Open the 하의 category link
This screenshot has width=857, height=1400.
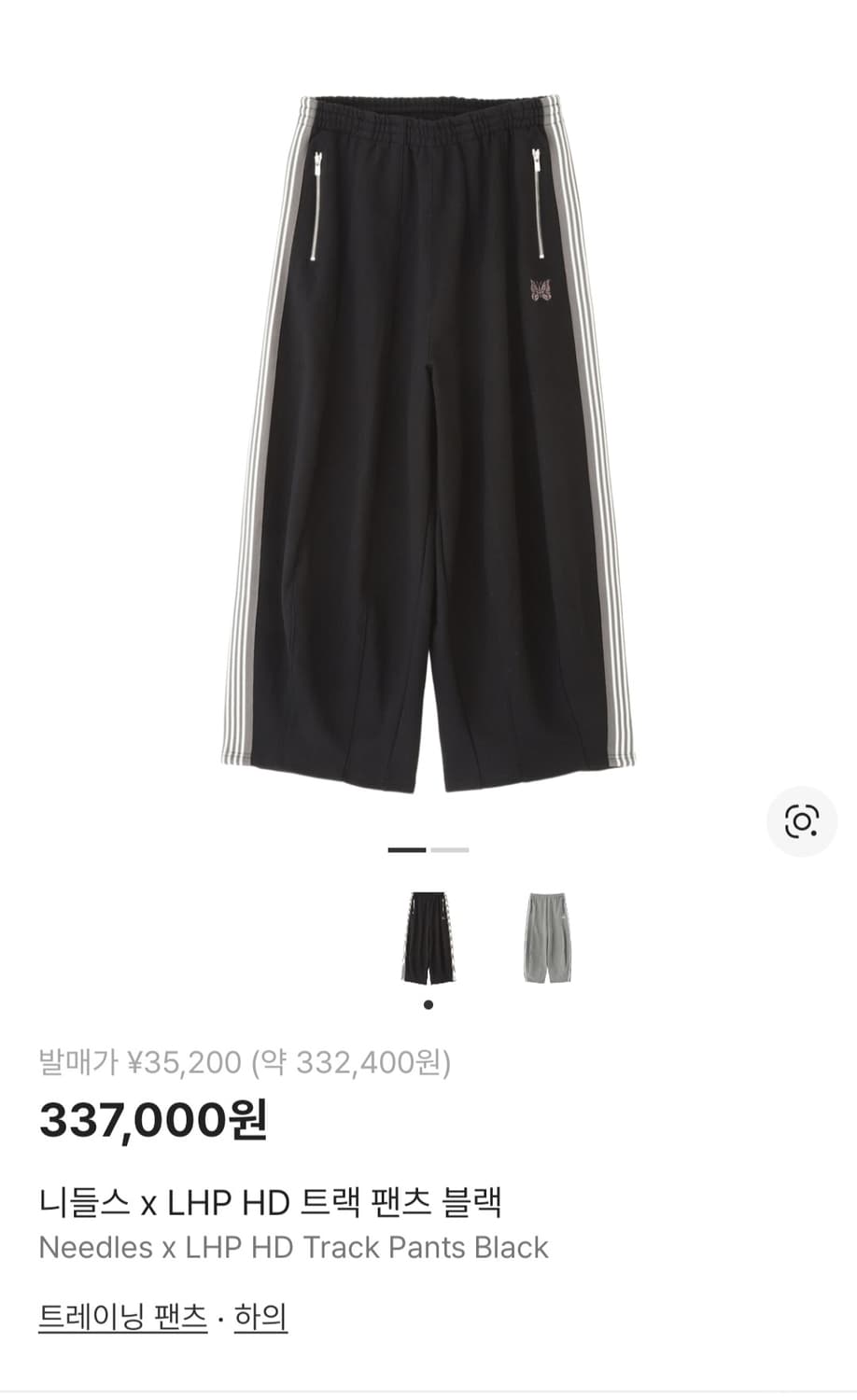tap(260, 1317)
